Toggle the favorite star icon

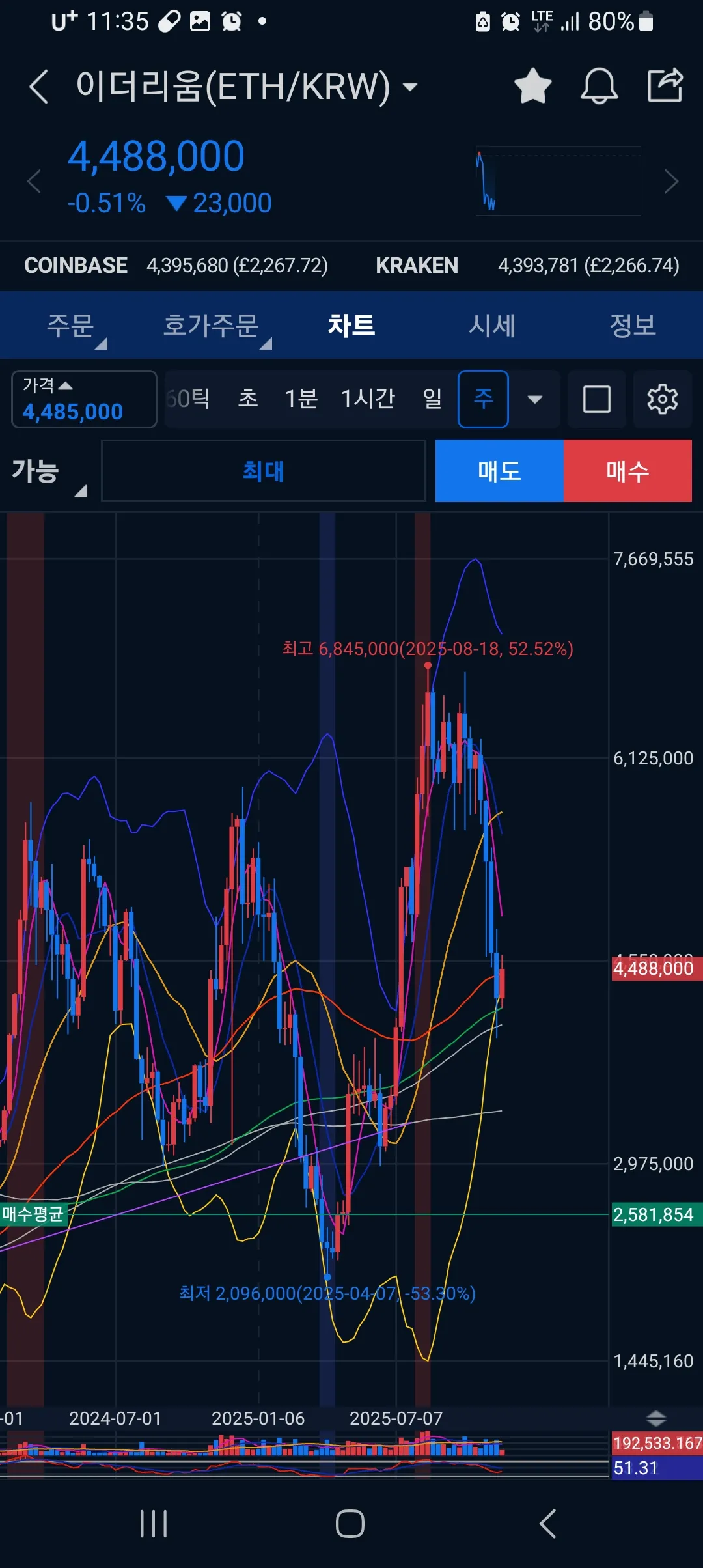point(532,86)
